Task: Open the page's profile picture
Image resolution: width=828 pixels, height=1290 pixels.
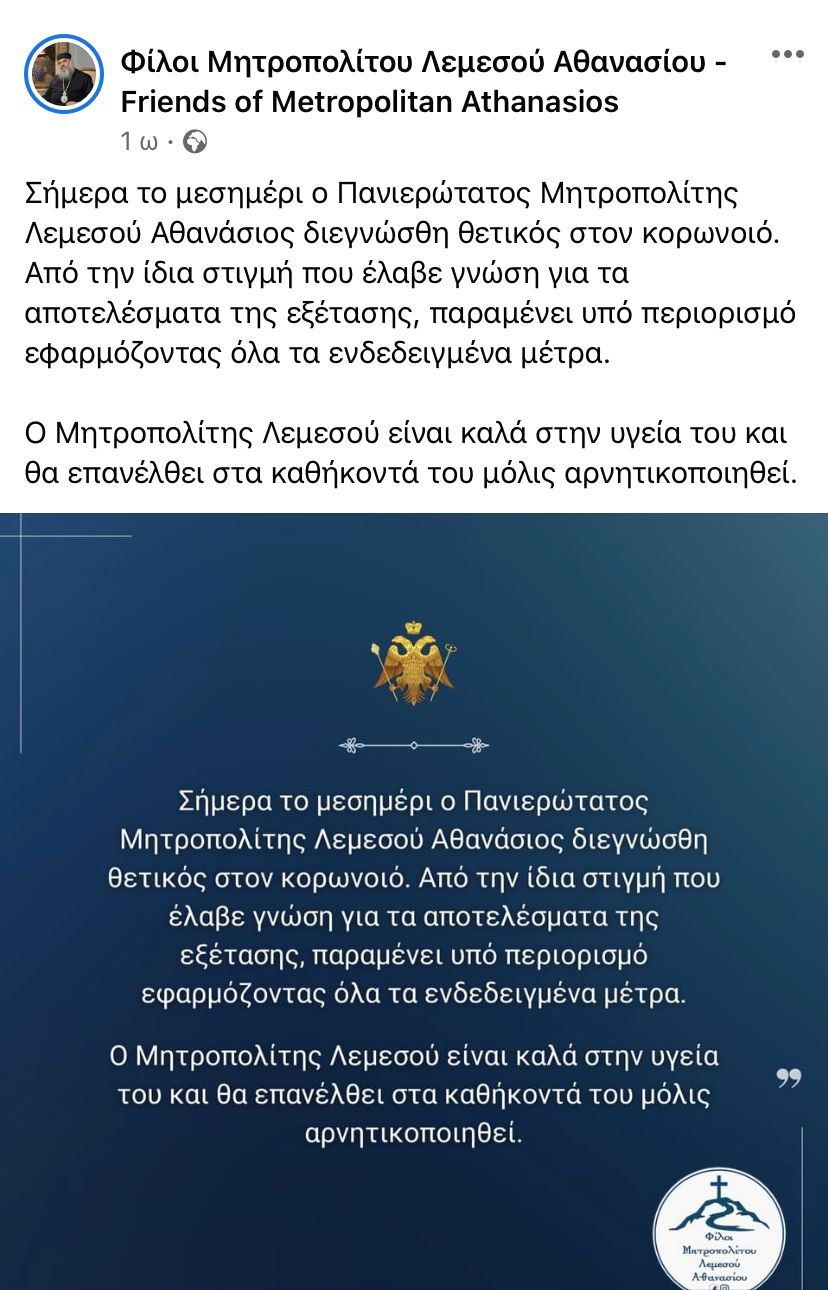Action: [x=63, y=74]
